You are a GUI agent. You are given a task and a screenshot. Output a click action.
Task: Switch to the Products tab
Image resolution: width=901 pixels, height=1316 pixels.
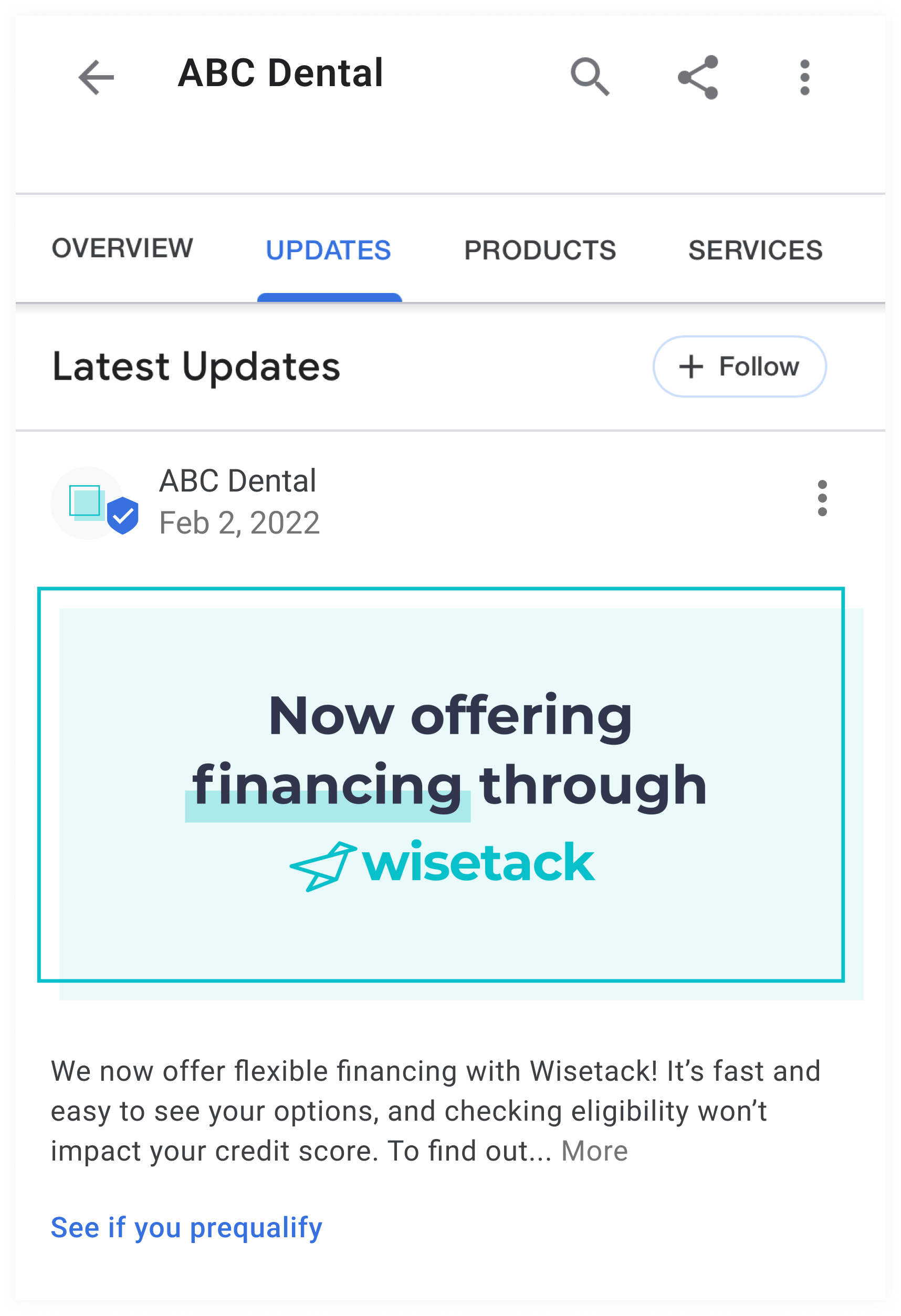pyautogui.click(x=540, y=250)
